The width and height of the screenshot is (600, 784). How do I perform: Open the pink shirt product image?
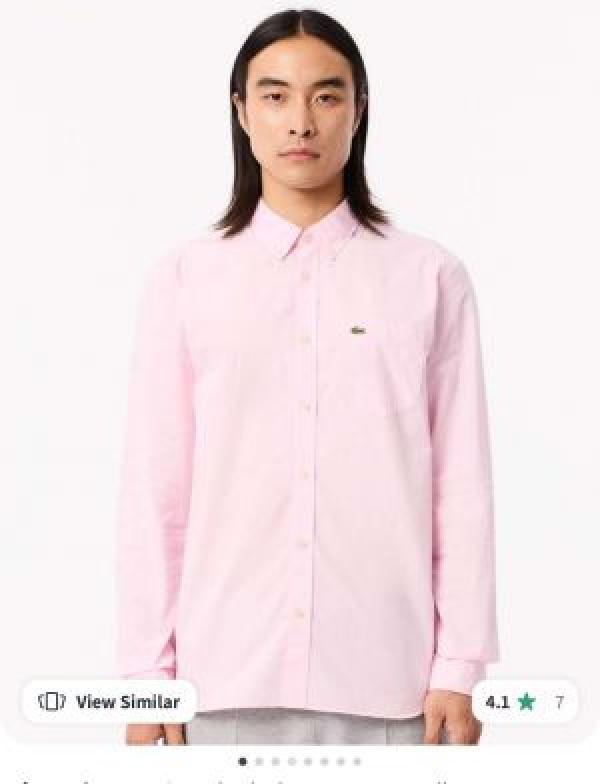[x=300, y=400]
